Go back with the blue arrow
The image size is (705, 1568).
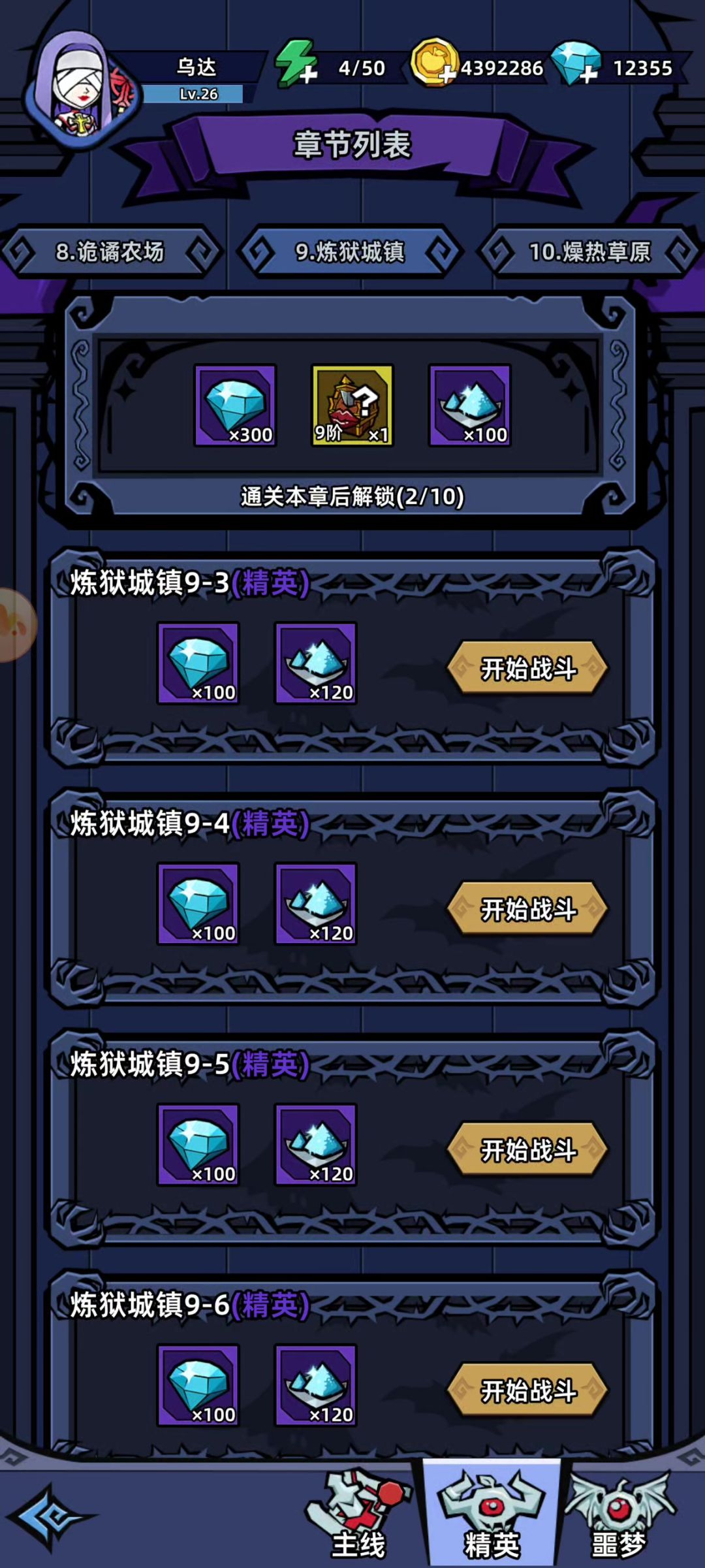point(51,1516)
